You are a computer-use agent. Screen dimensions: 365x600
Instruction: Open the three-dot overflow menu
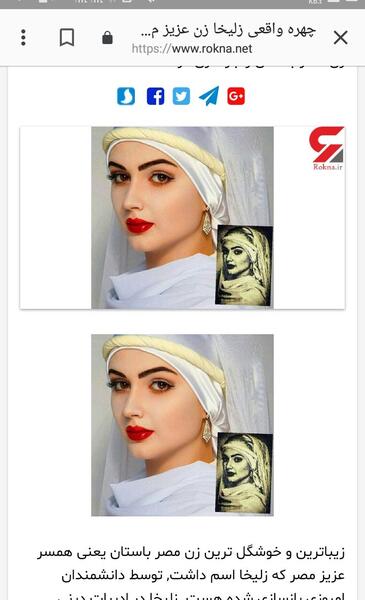pyautogui.click(x=24, y=38)
